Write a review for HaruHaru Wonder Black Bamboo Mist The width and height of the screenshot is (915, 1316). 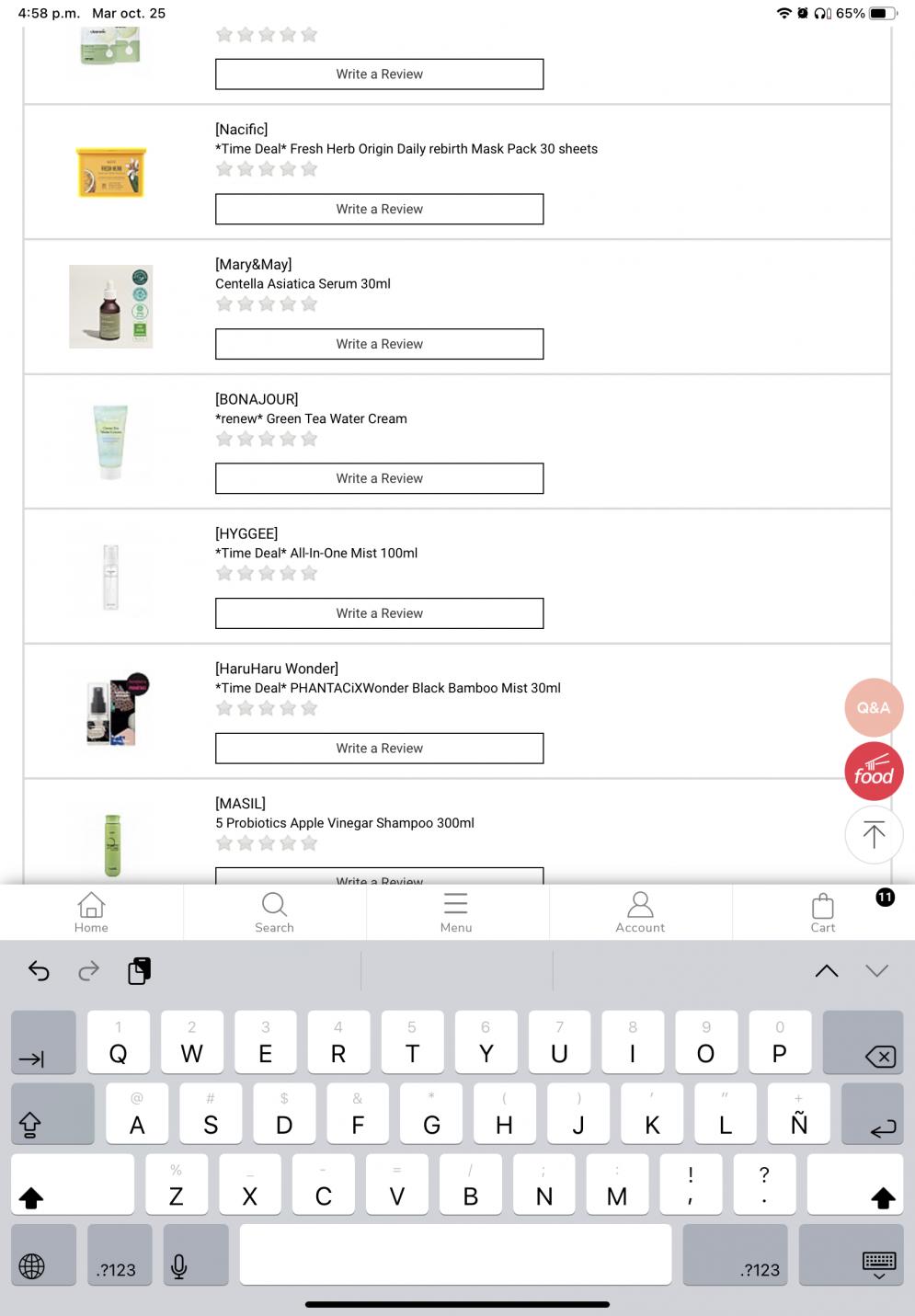click(x=379, y=748)
